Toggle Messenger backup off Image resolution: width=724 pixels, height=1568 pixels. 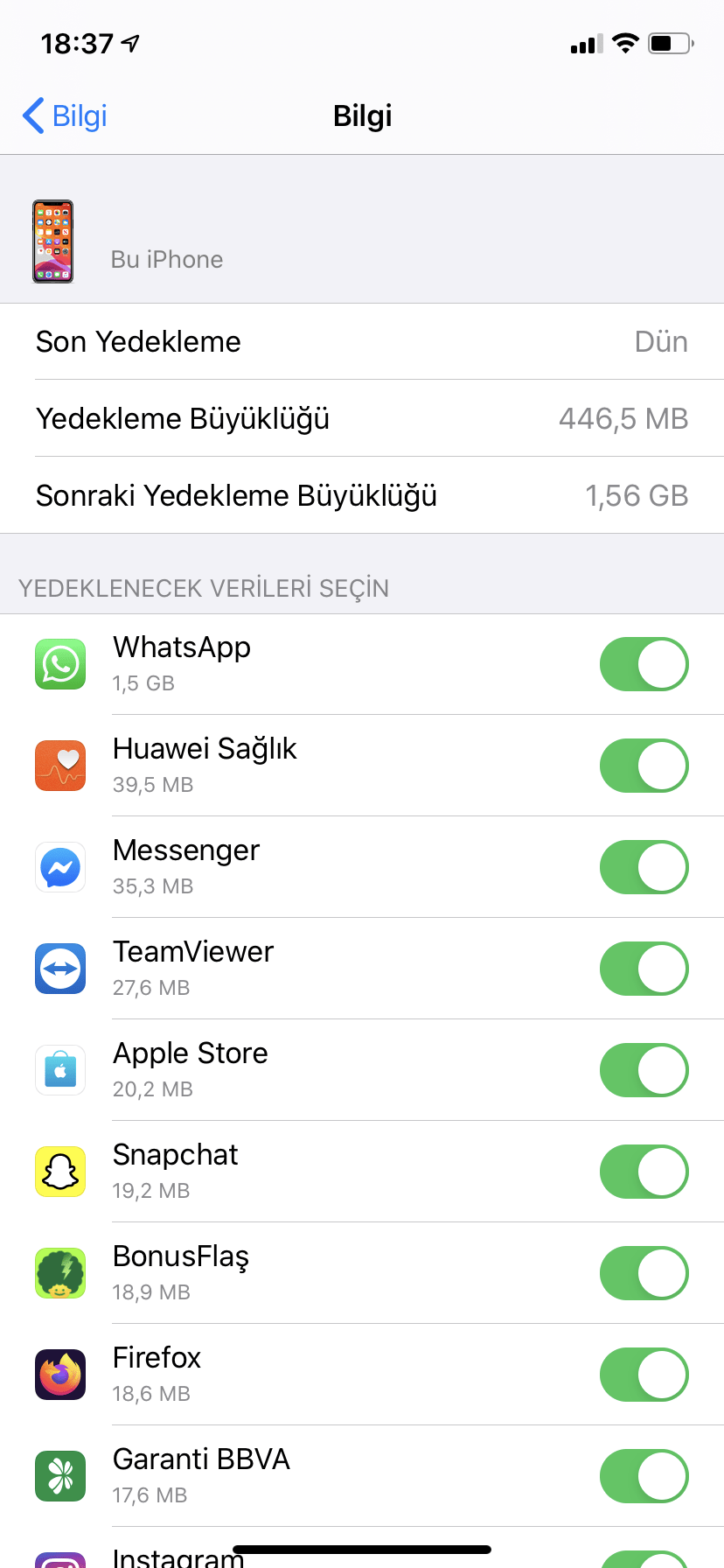coord(644,867)
